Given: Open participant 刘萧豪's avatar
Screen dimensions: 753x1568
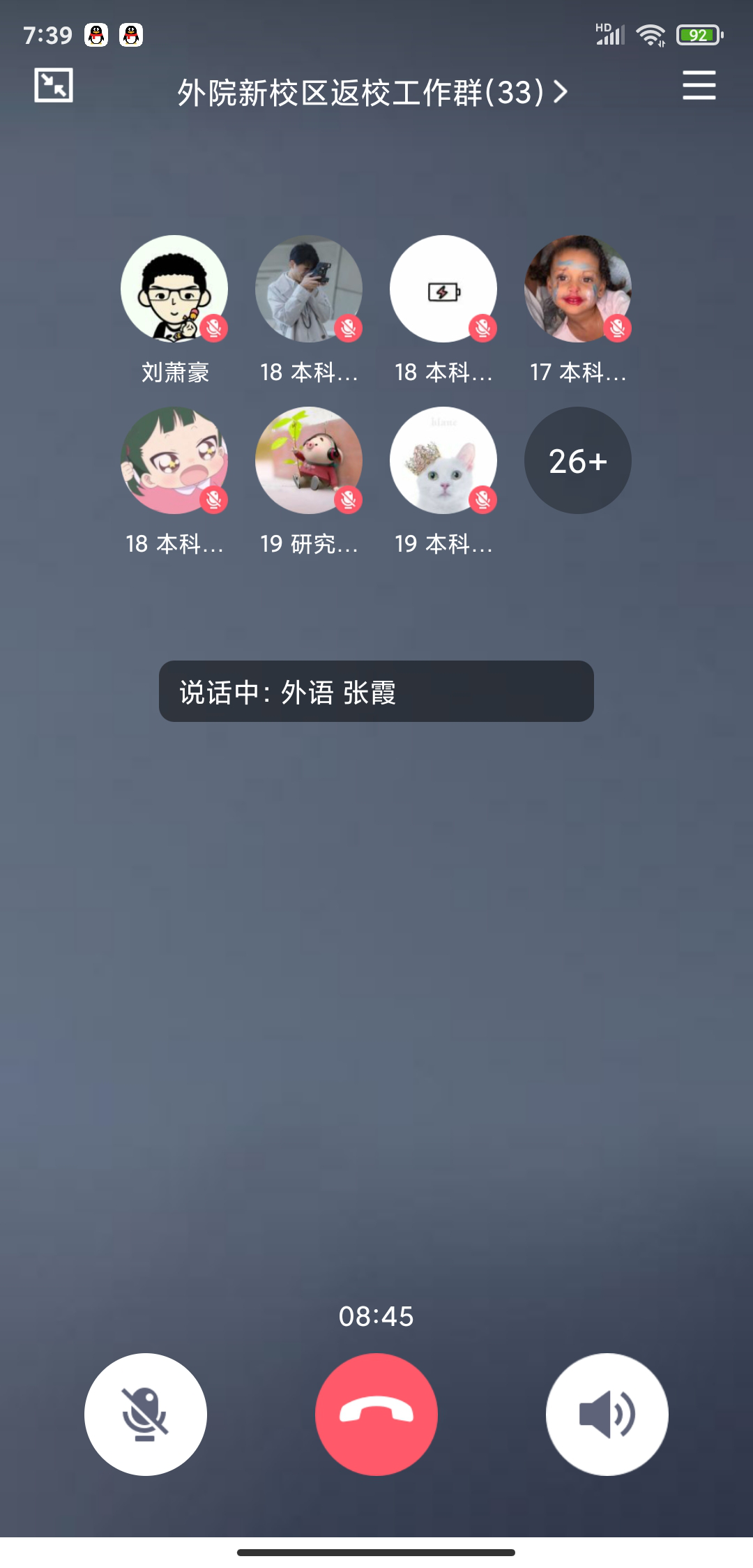Looking at the screenshot, I should tap(174, 289).
